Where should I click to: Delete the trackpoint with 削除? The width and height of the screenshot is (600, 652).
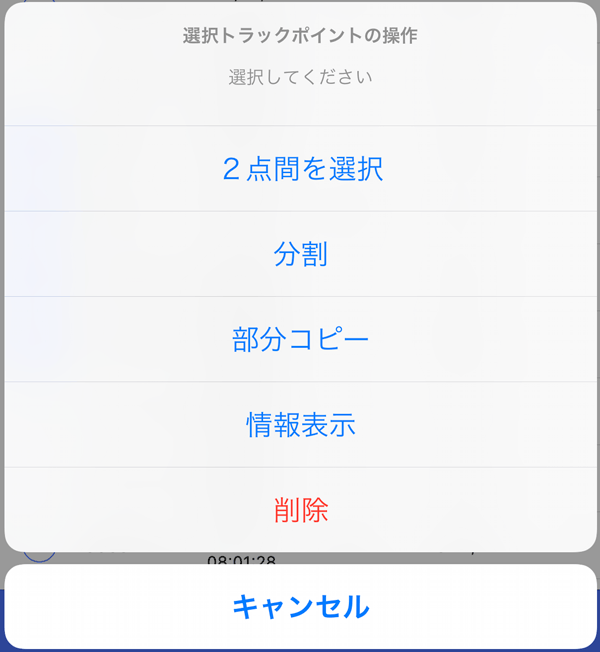(301, 511)
